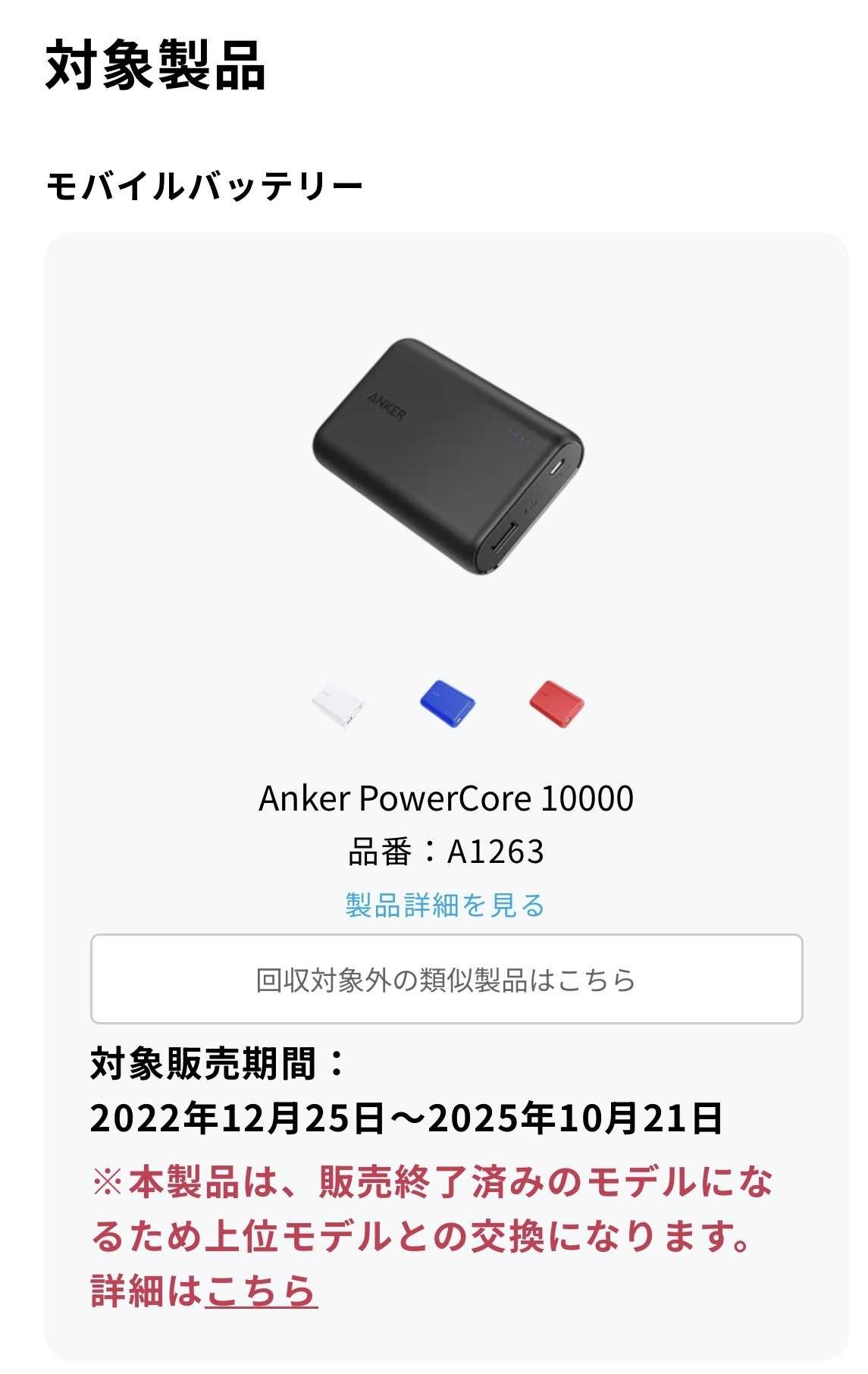Open the 製品詳細を見る link
Screen dimensions: 868x1374
(446, 905)
